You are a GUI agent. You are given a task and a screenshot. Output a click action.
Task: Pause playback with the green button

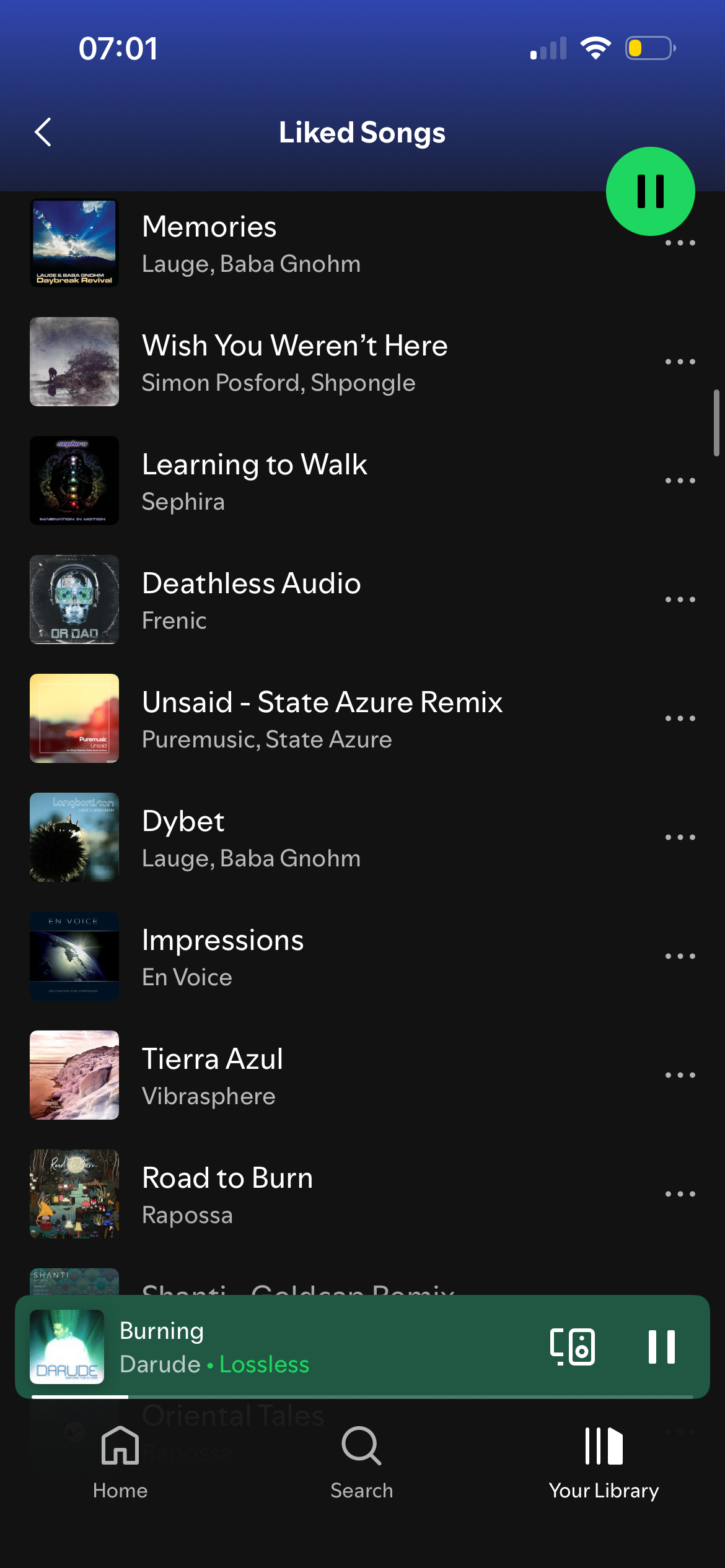tap(650, 191)
